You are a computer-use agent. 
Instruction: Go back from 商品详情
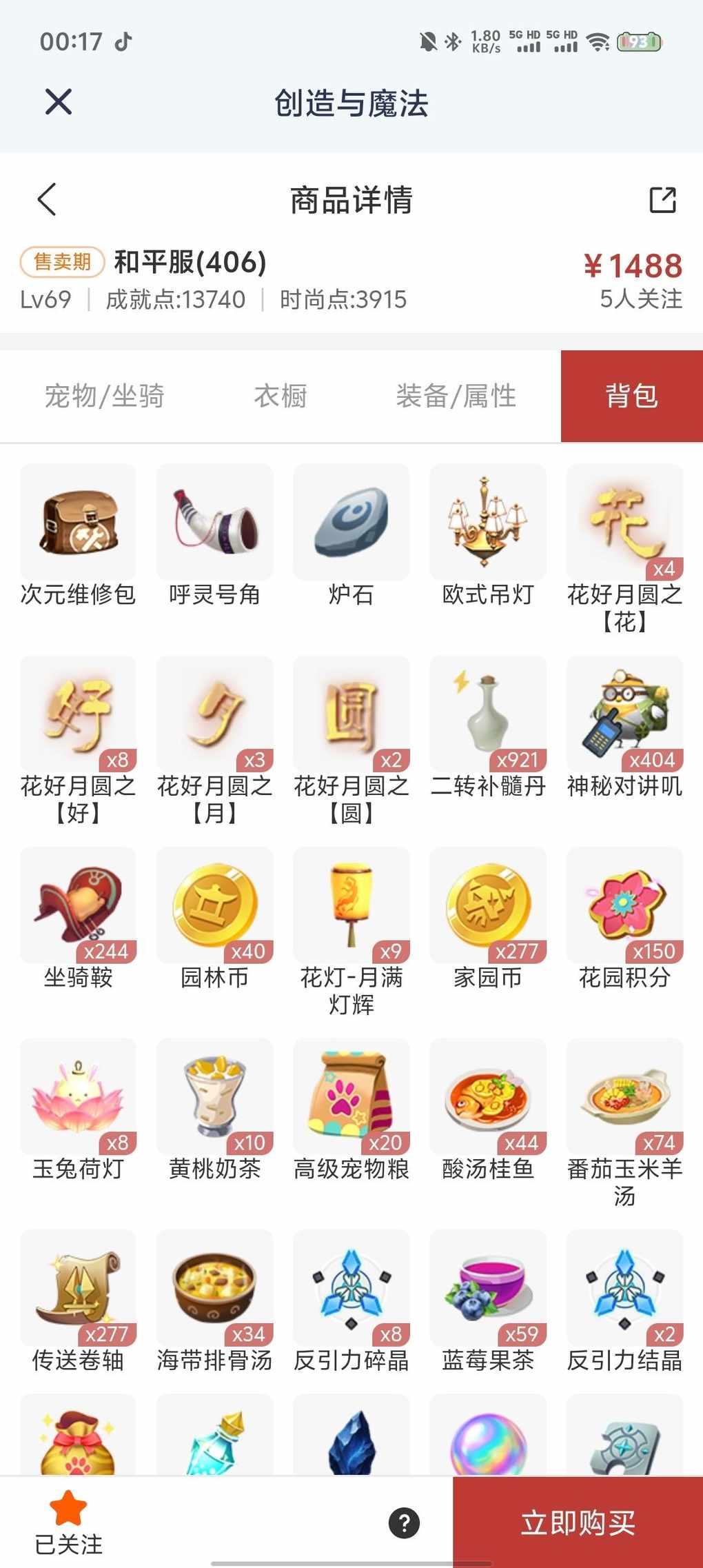tap(47, 200)
